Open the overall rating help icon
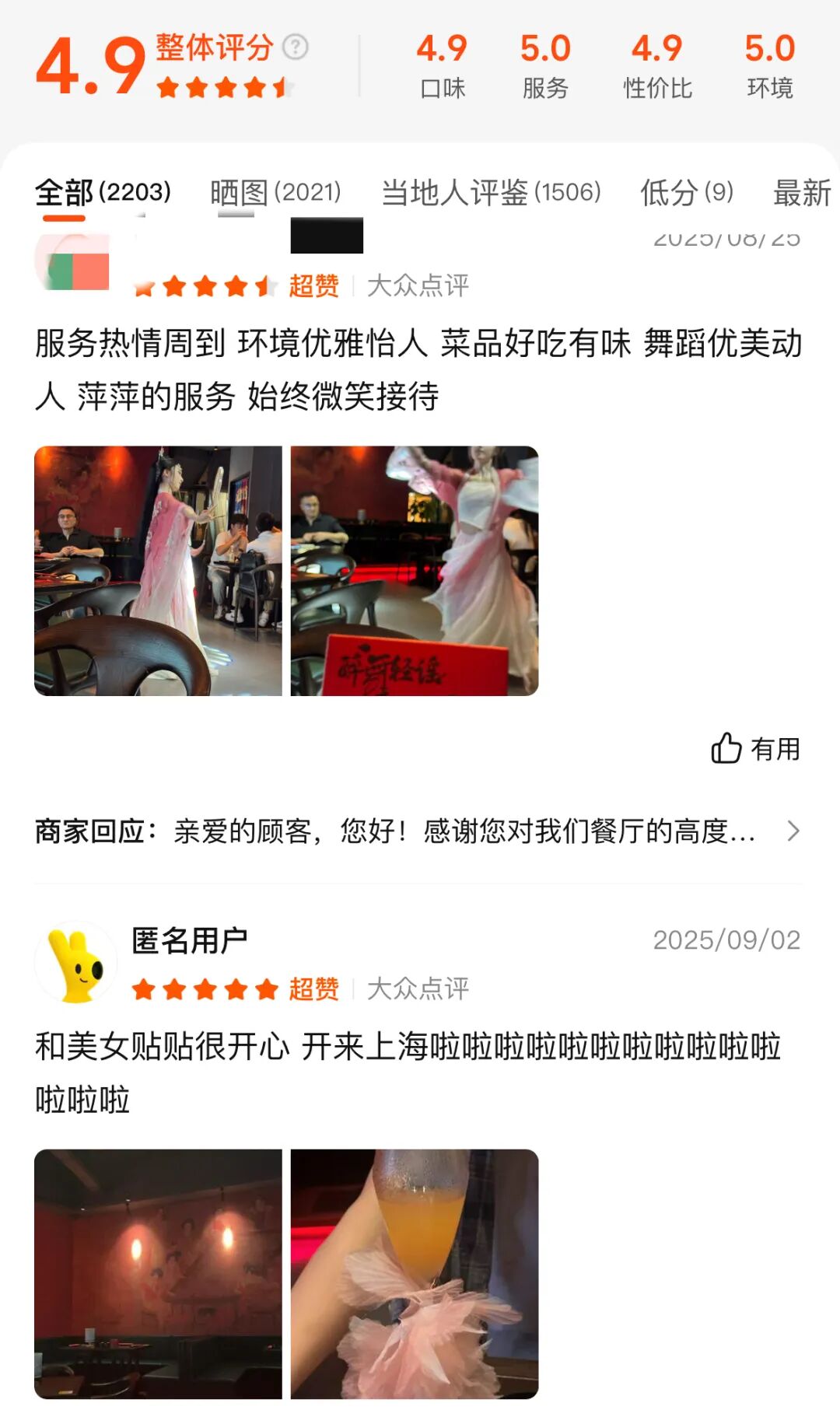This screenshot has width=840, height=1410. (x=296, y=47)
